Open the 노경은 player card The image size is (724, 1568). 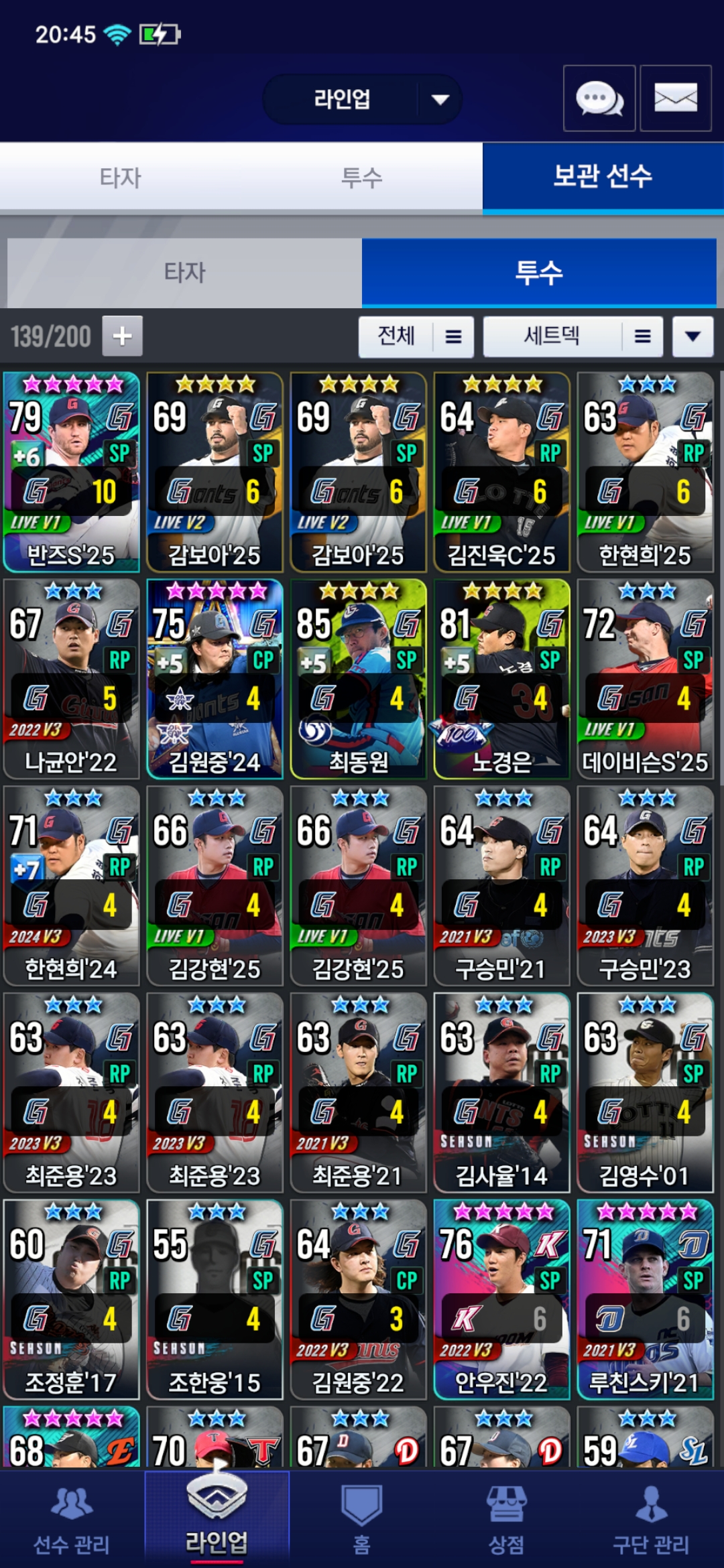pos(501,679)
